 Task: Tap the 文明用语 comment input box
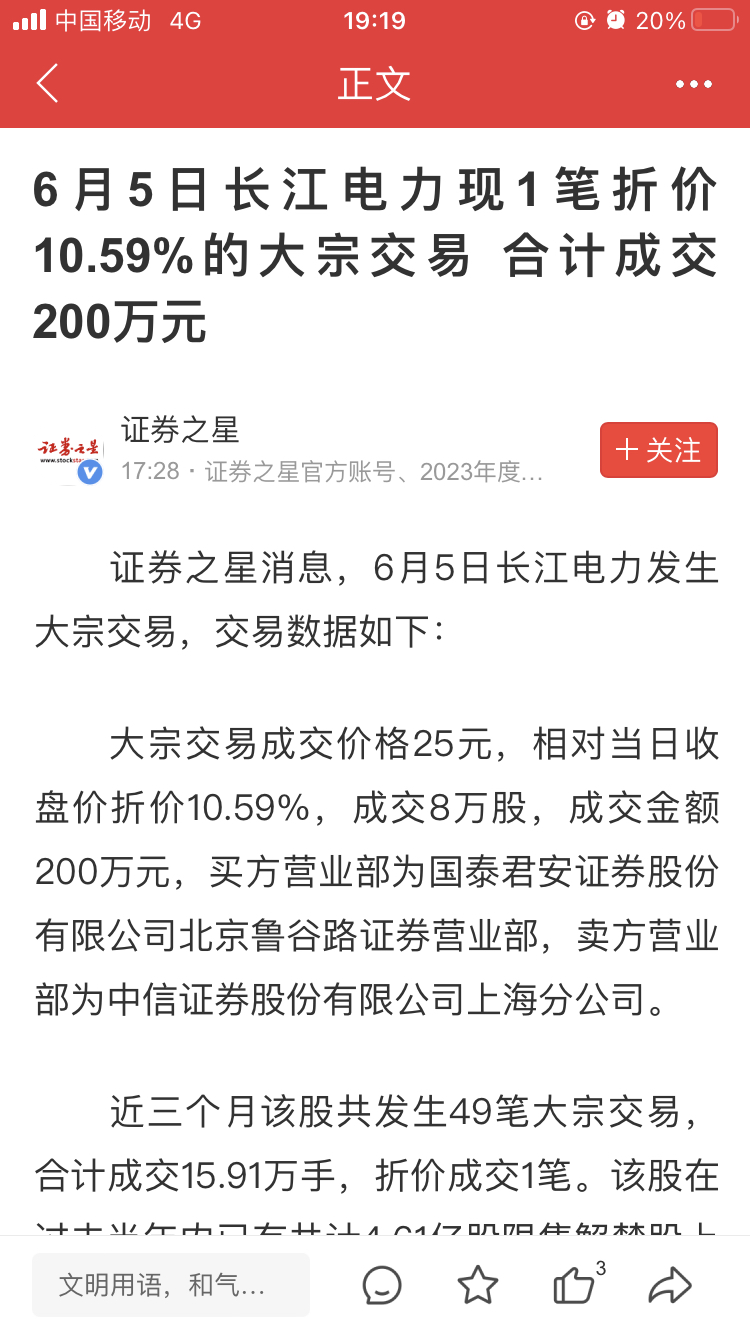coord(171,1285)
